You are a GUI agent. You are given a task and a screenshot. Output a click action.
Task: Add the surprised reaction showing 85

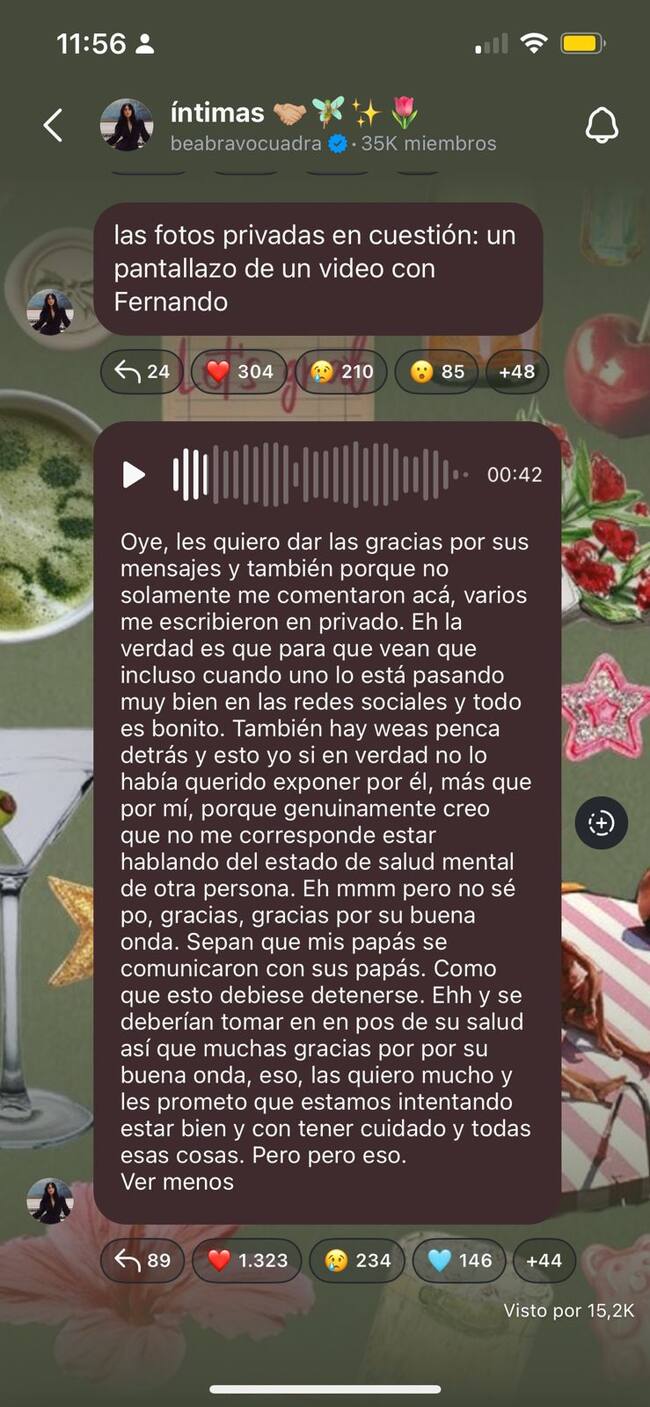point(437,372)
